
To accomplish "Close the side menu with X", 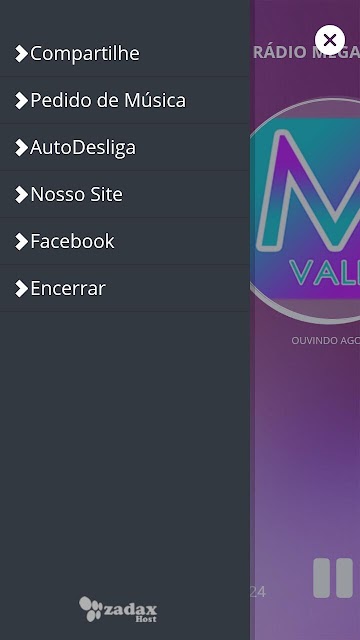I will [330, 40].
